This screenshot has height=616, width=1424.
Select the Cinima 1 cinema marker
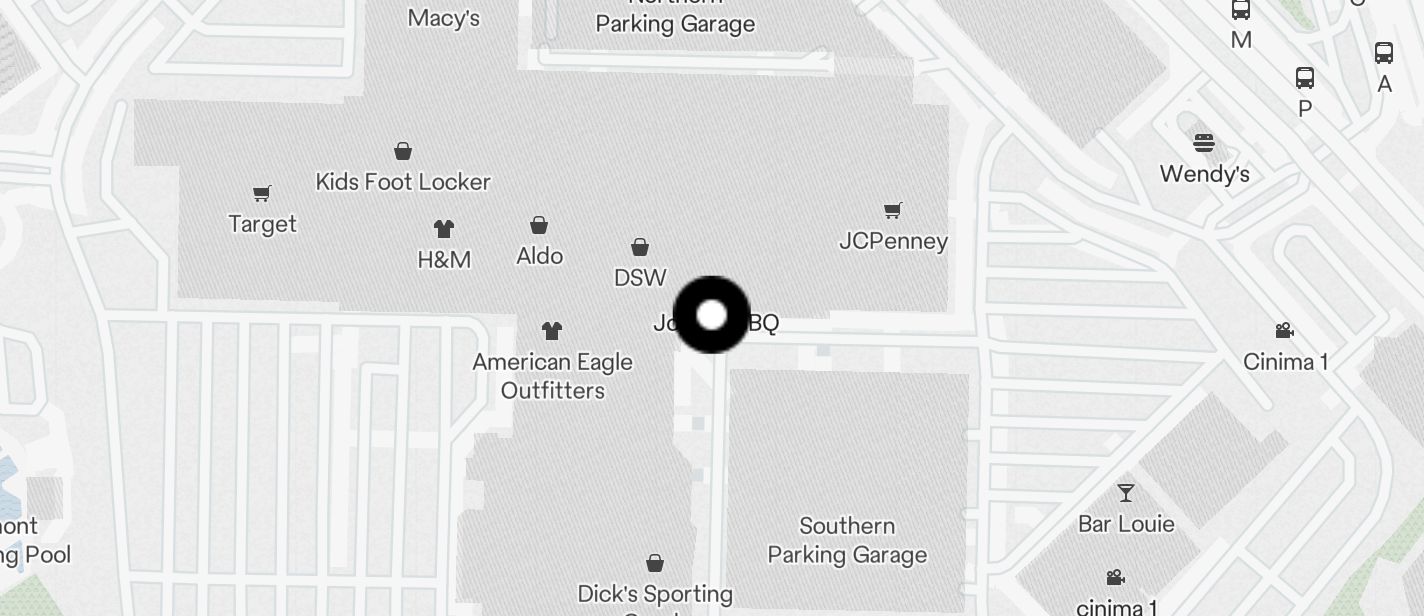pyautogui.click(x=1284, y=331)
